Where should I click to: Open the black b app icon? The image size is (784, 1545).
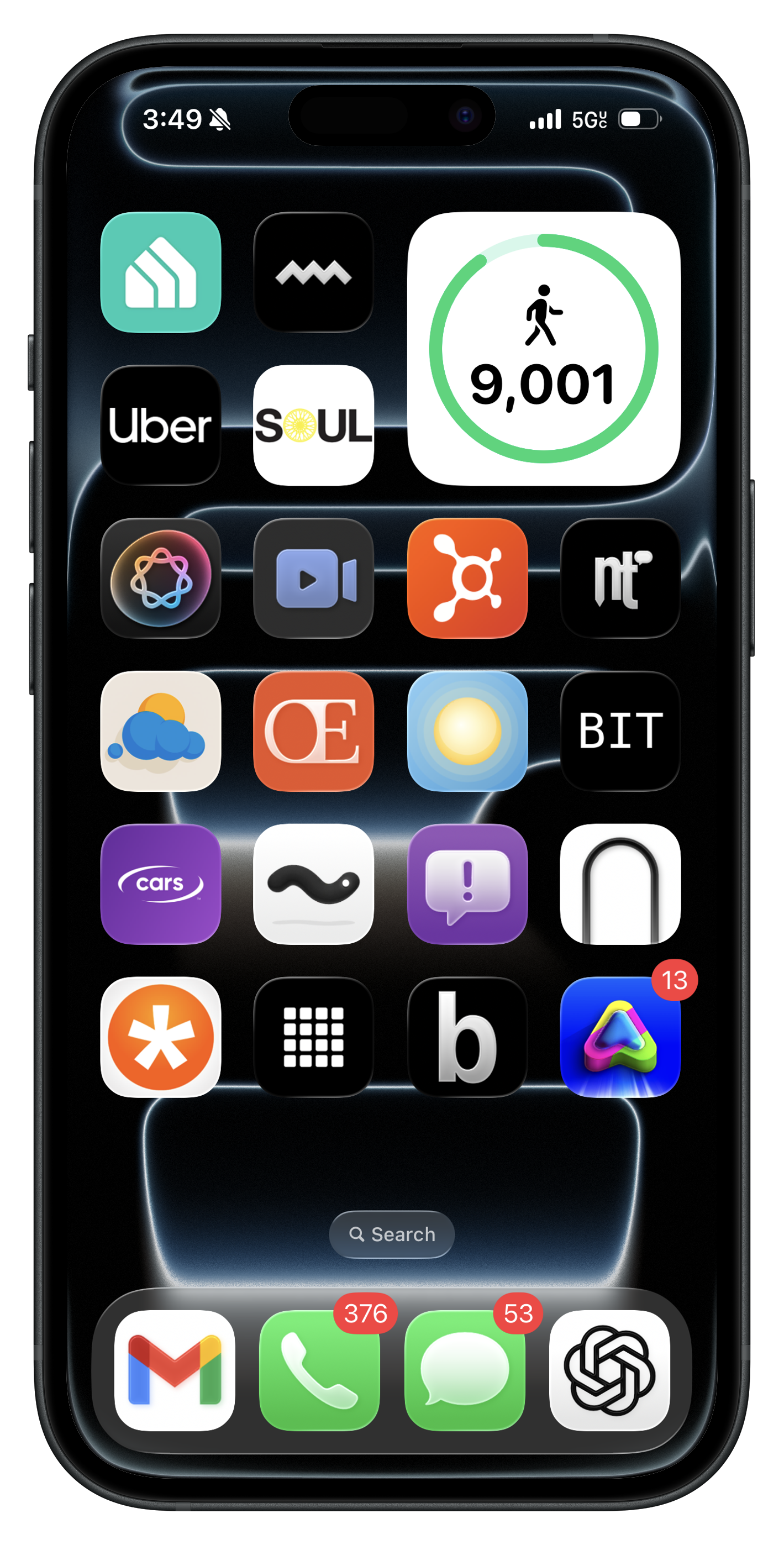(467, 1037)
